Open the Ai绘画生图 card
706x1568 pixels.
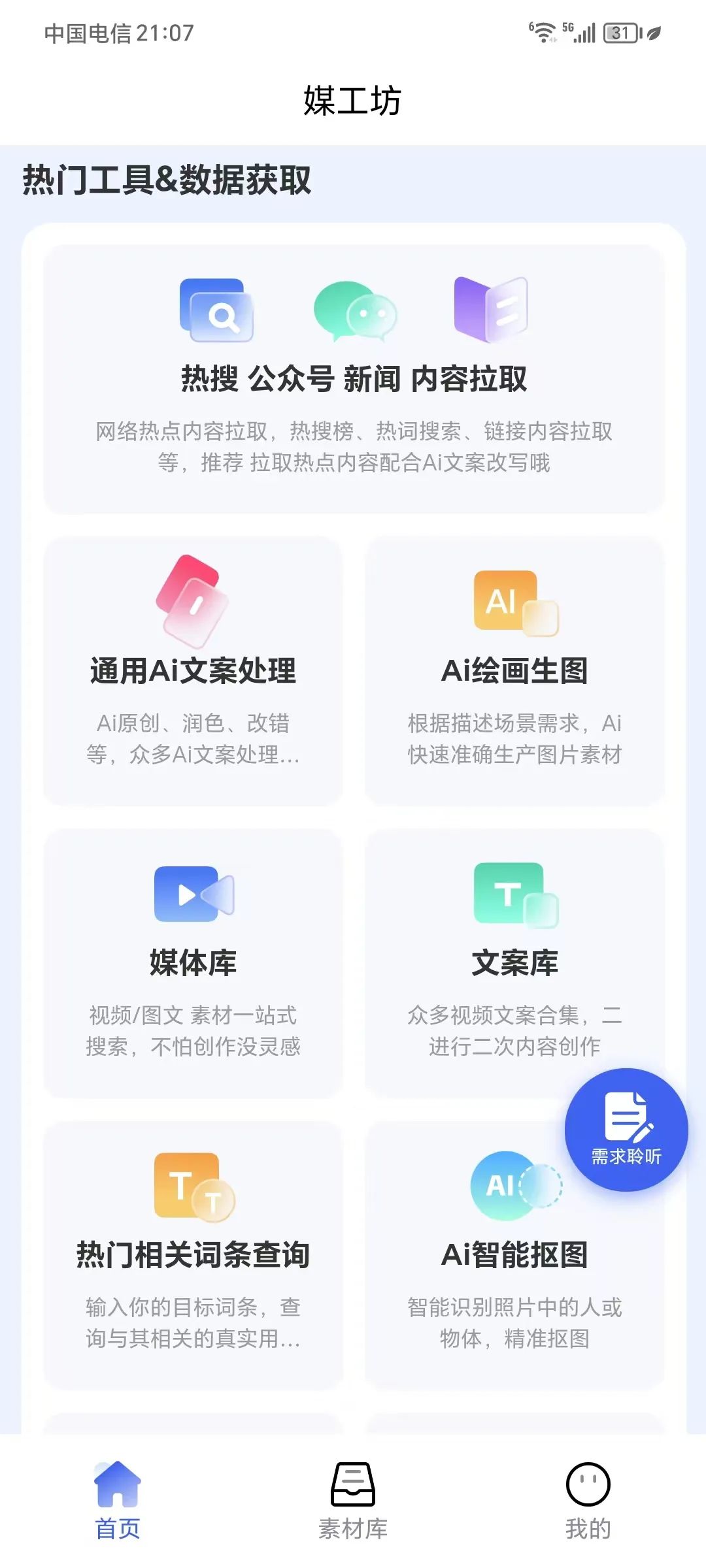[x=514, y=671]
